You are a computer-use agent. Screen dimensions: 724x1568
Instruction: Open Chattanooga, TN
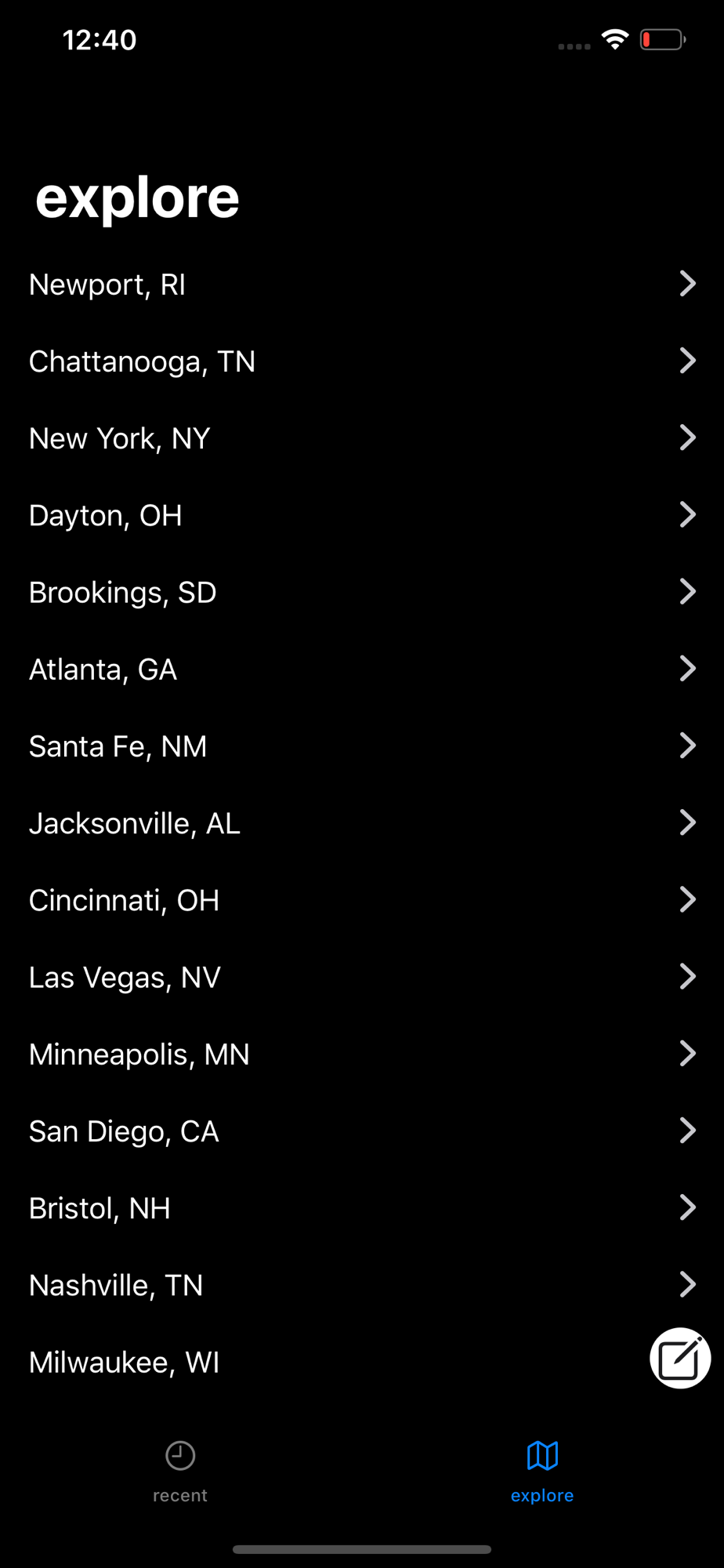362,361
